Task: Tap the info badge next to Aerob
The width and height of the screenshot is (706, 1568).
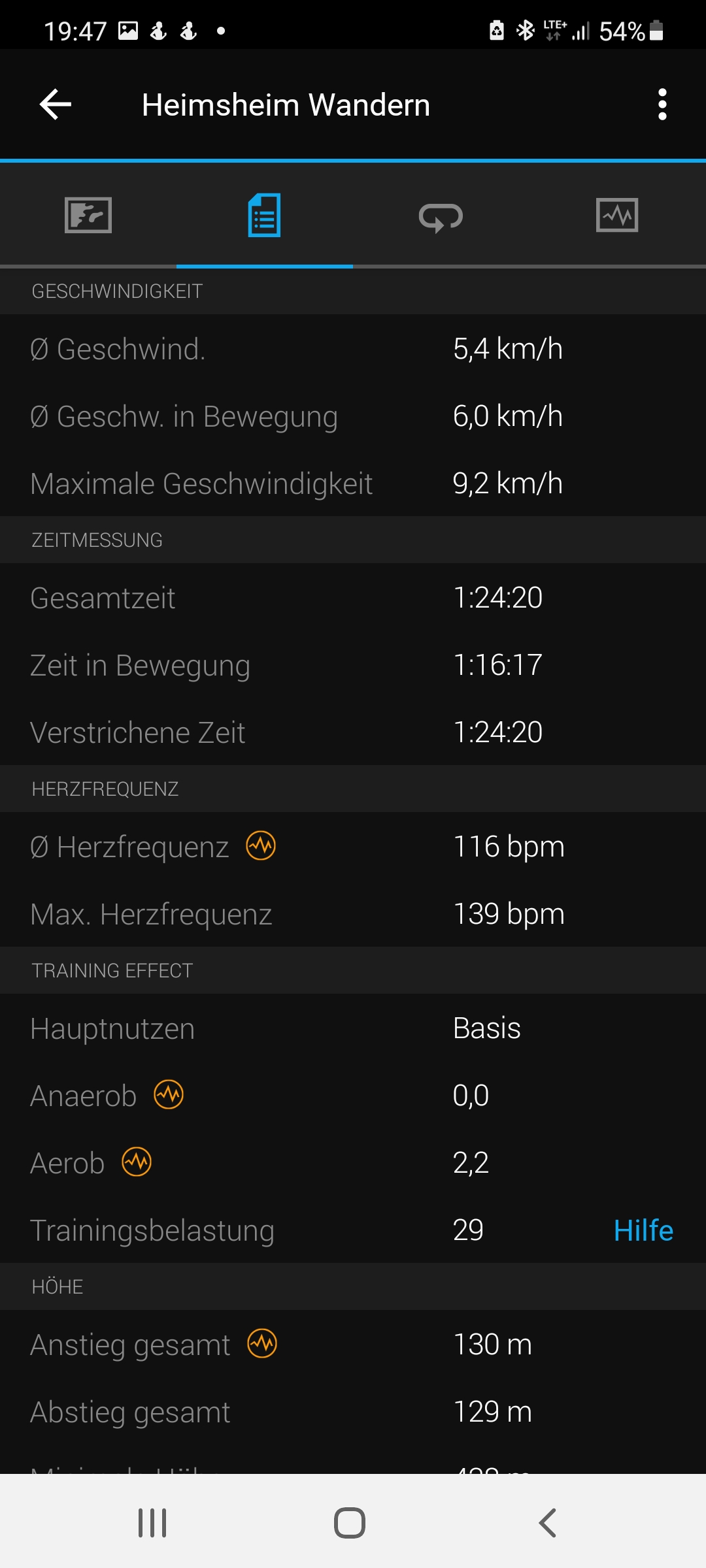Action: click(137, 1162)
